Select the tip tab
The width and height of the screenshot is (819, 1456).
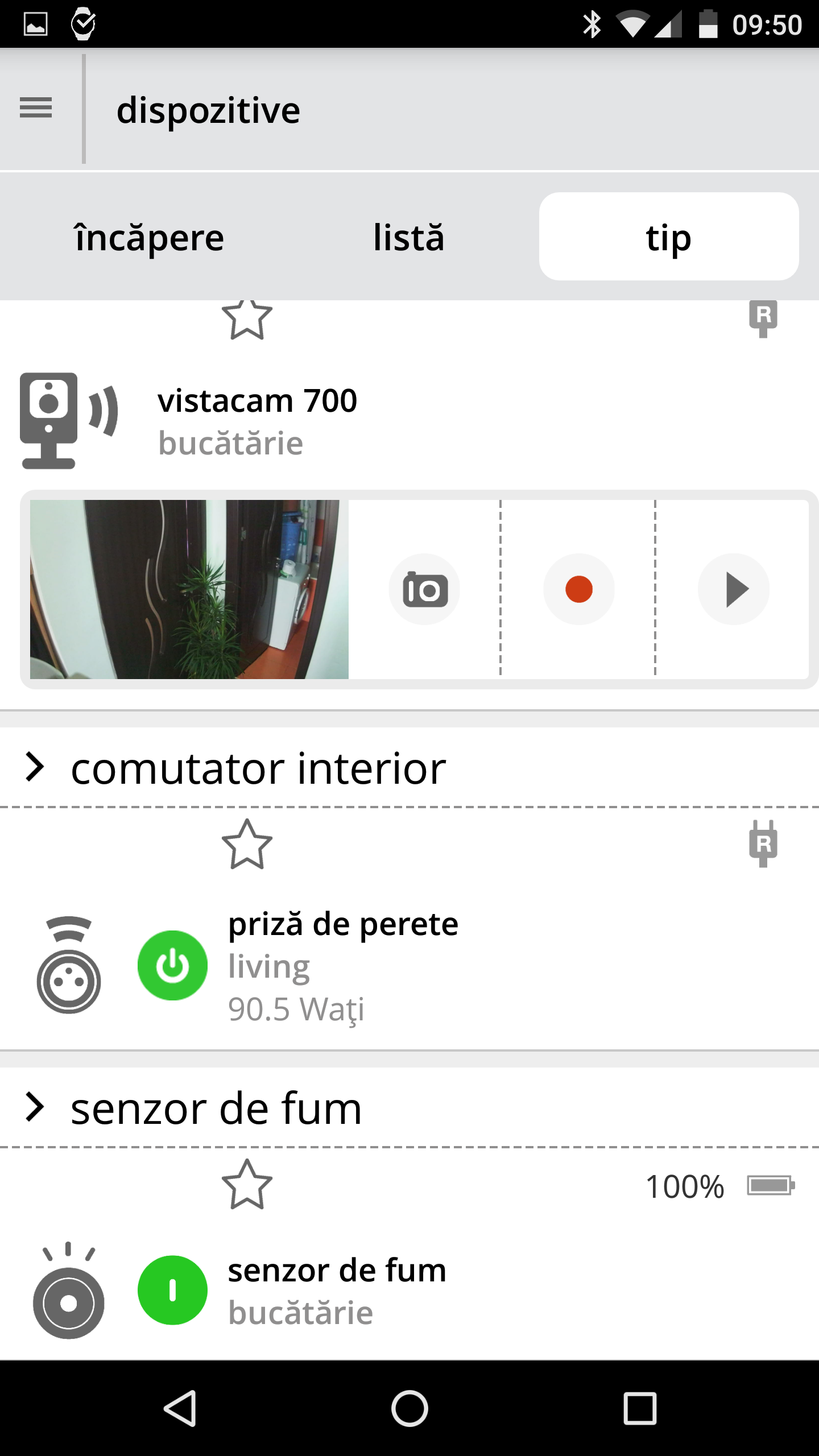click(x=668, y=237)
